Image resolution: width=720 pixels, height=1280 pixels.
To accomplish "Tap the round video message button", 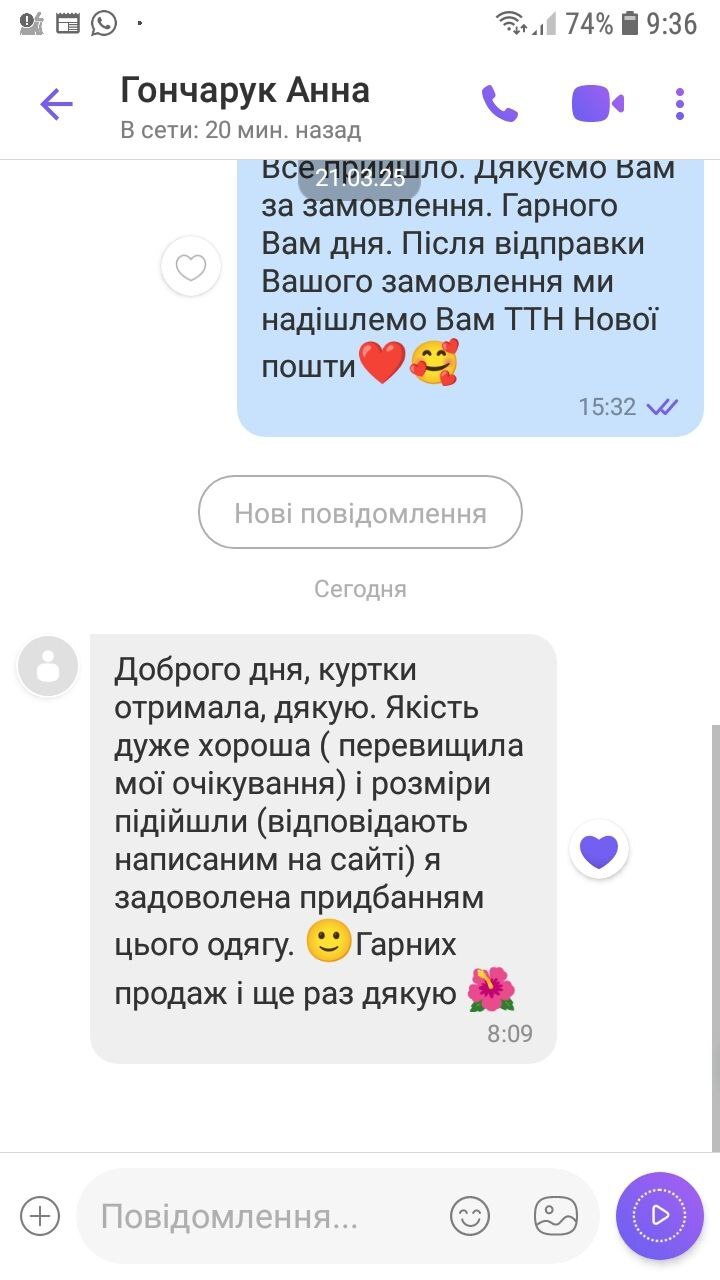I will coord(660,1215).
